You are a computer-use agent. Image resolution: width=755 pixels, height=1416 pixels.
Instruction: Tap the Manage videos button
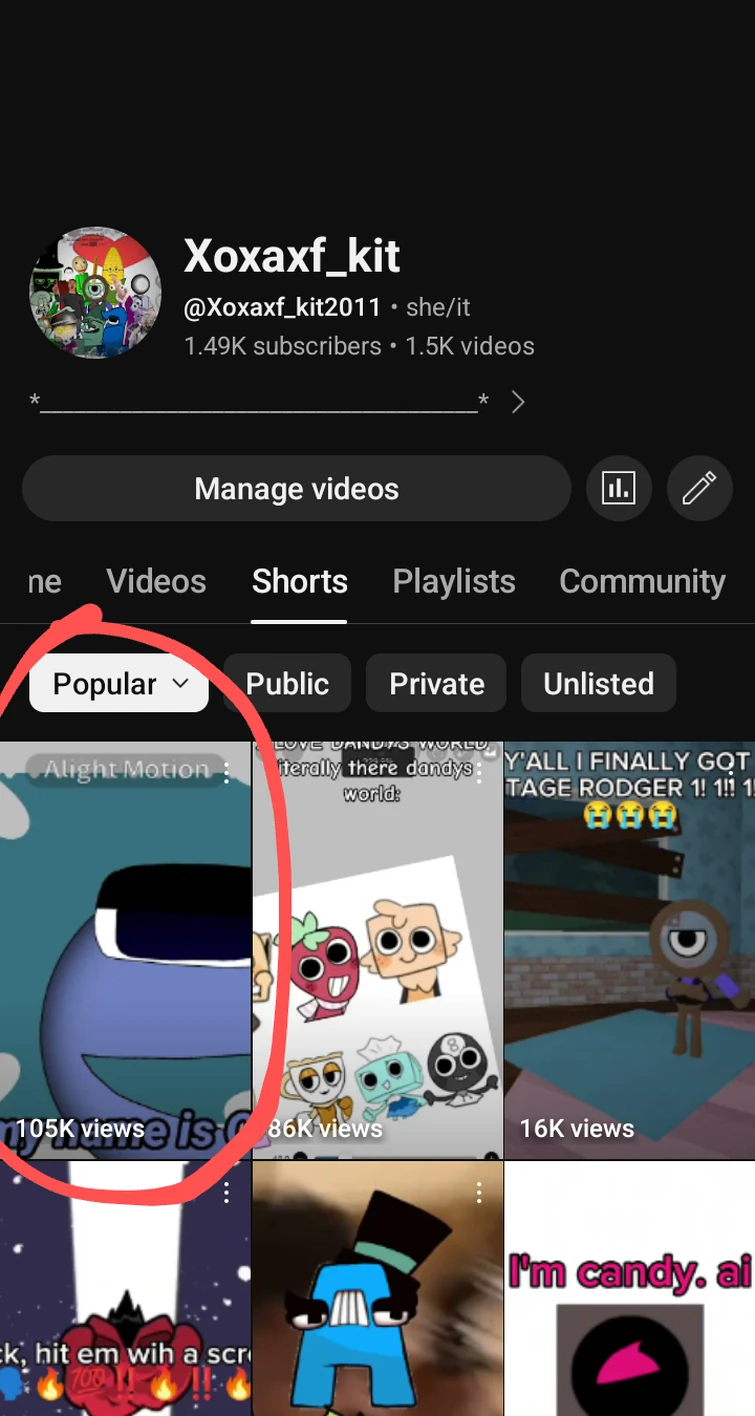296,489
